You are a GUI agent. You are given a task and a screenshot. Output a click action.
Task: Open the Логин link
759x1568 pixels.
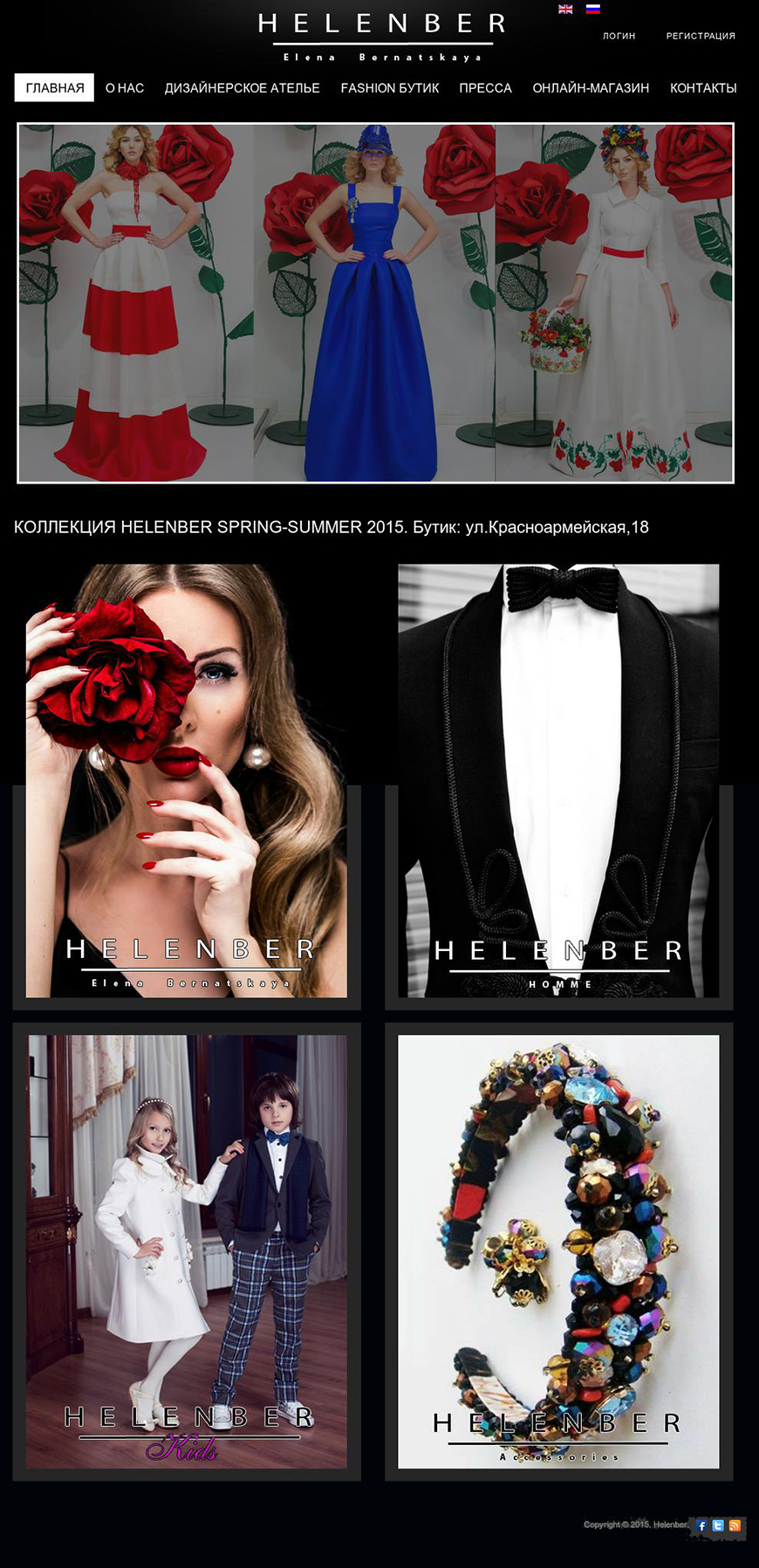pyautogui.click(x=619, y=36)
